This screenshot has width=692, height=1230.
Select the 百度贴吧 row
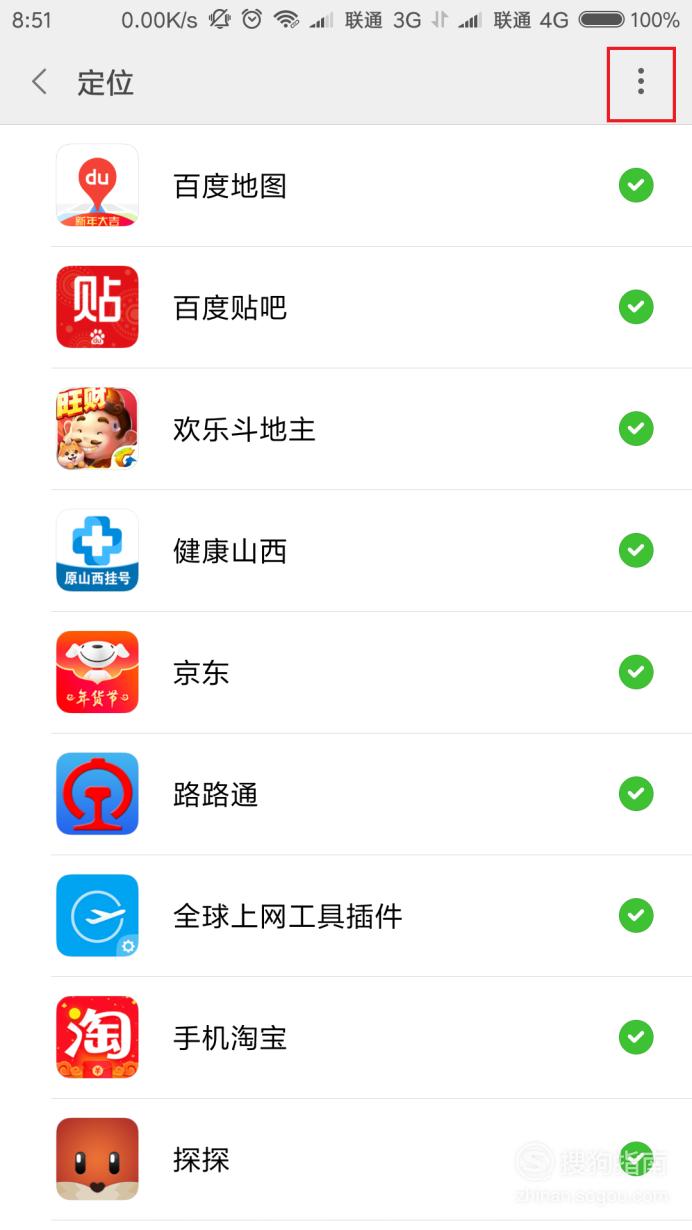pyautogui.click(x=346, y=307)
